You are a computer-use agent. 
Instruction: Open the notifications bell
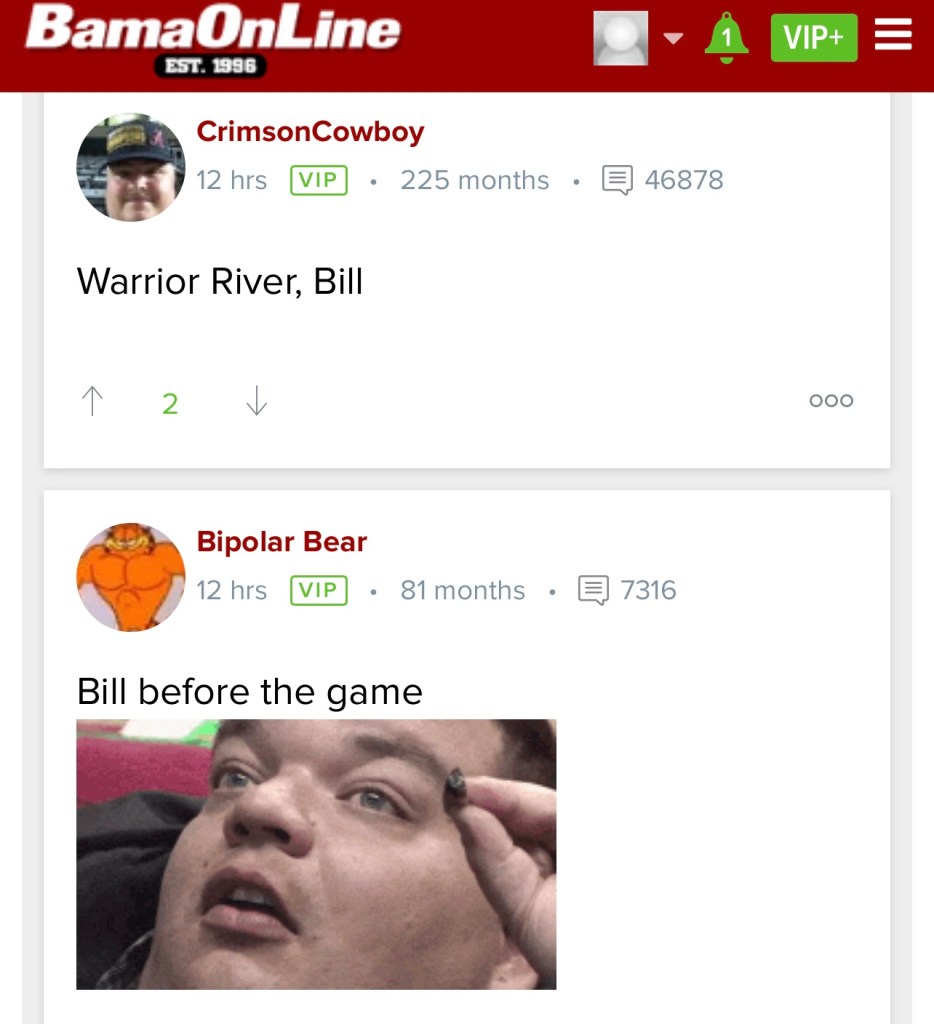pyautogui.click(x=727, y=38)
